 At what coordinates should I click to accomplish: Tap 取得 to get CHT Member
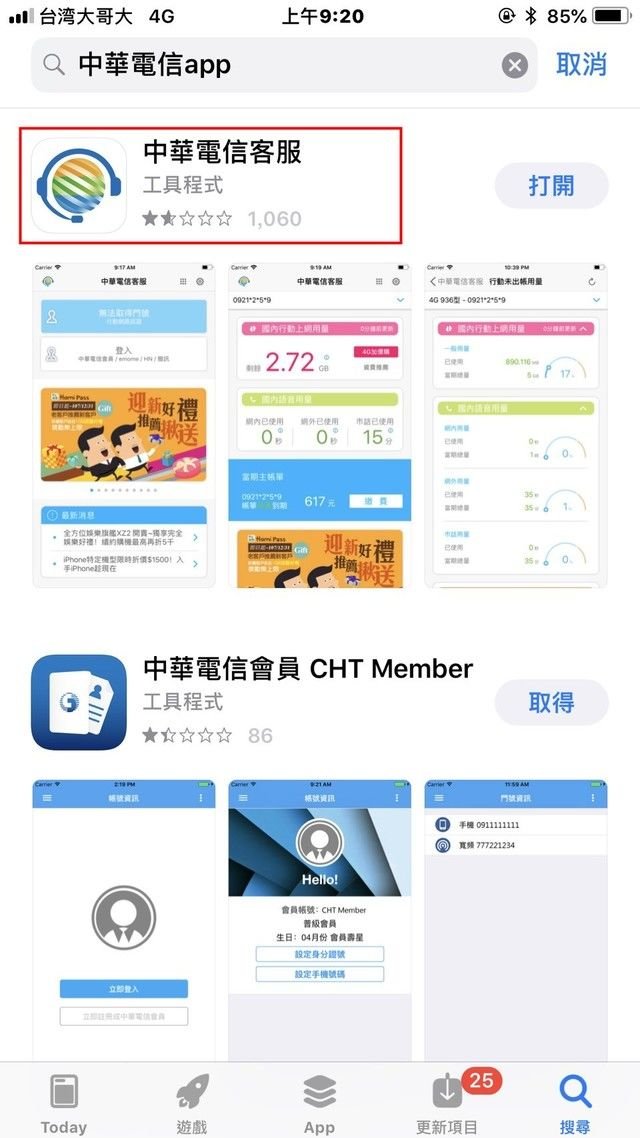point(551,703)
